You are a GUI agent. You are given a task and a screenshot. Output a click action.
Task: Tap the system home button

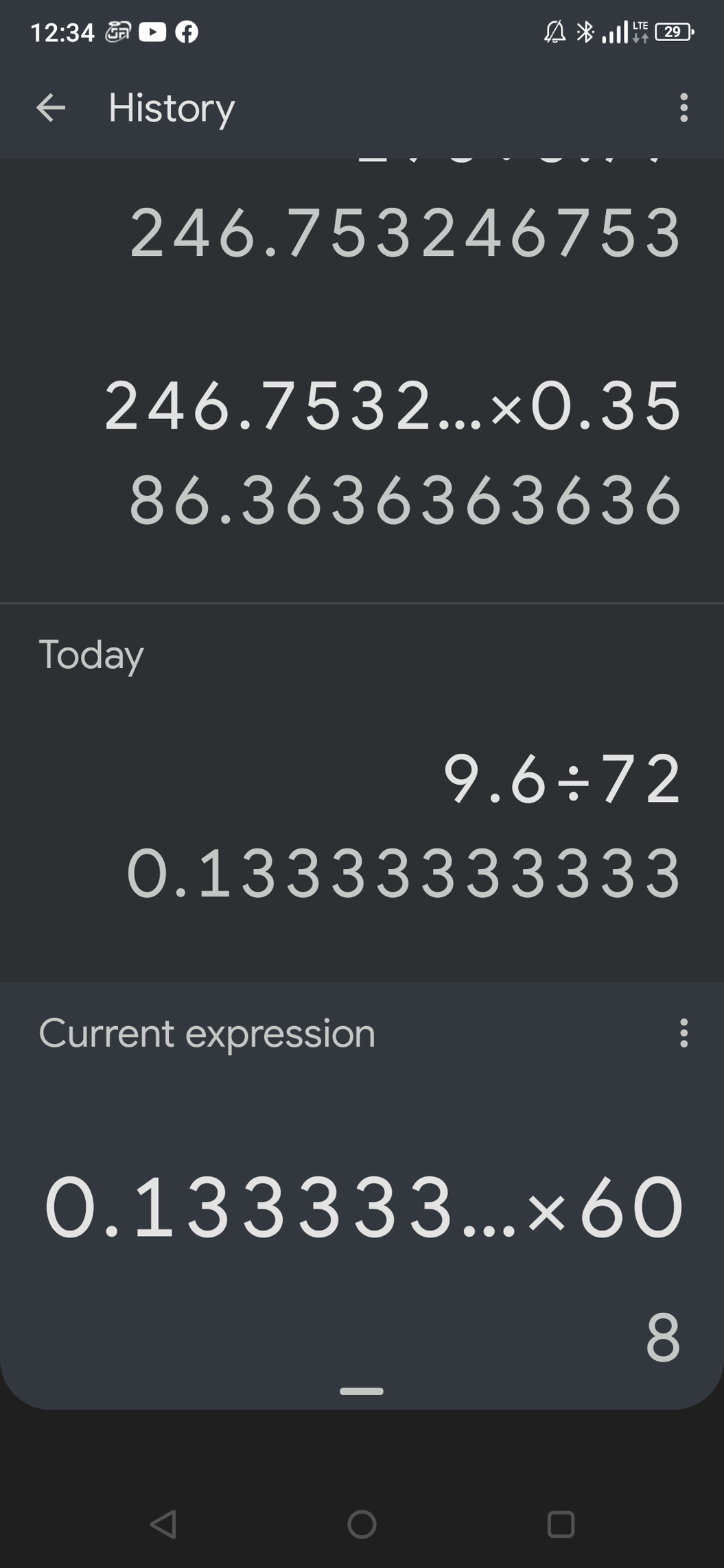pyautogui.click(x=362, y=1524)
